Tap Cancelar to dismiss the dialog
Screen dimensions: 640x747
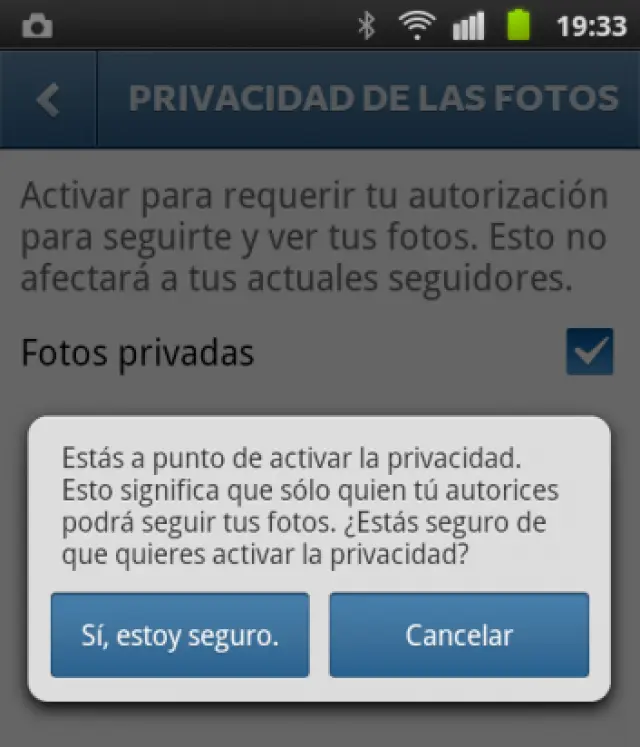[459, 635]
